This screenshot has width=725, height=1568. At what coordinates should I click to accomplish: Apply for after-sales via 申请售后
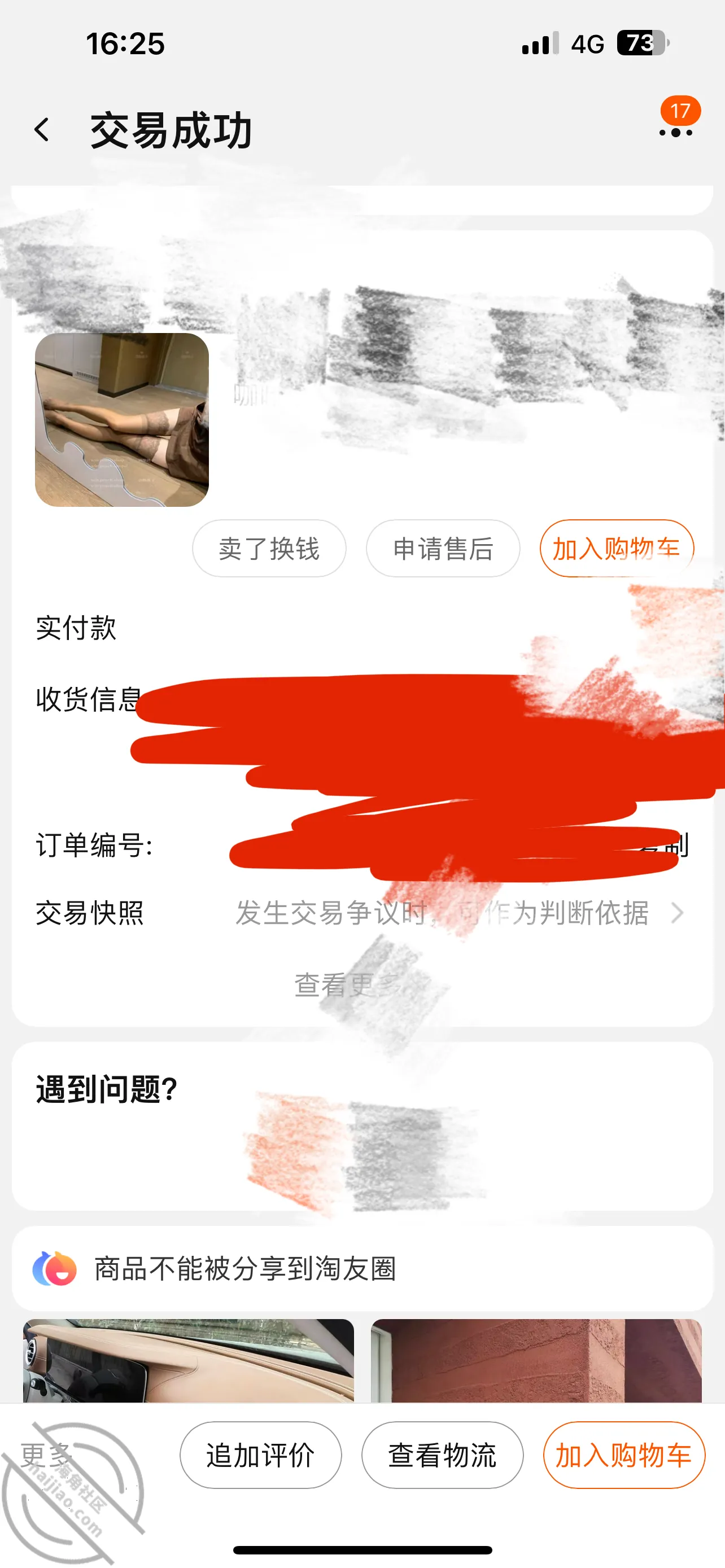click(443, 549)
